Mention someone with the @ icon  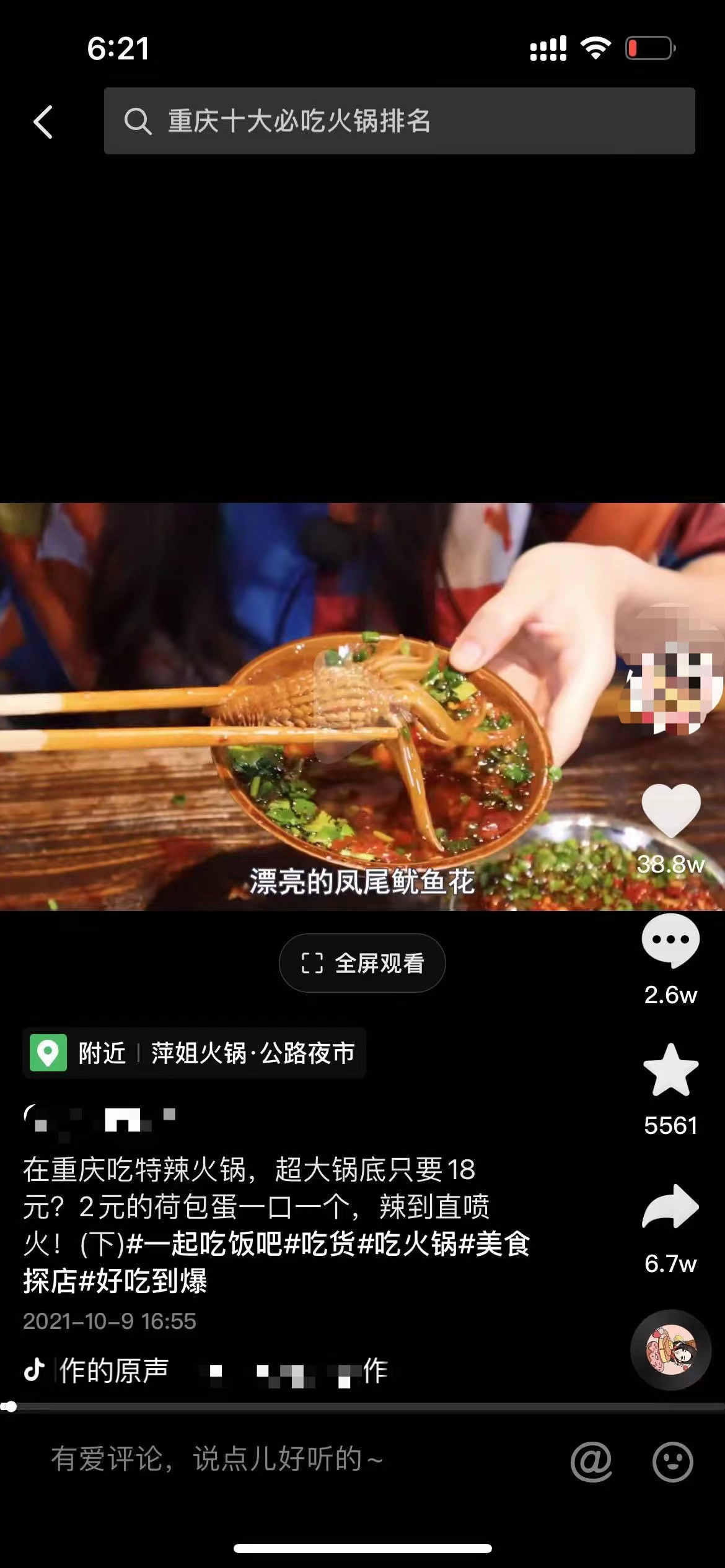591,1461
